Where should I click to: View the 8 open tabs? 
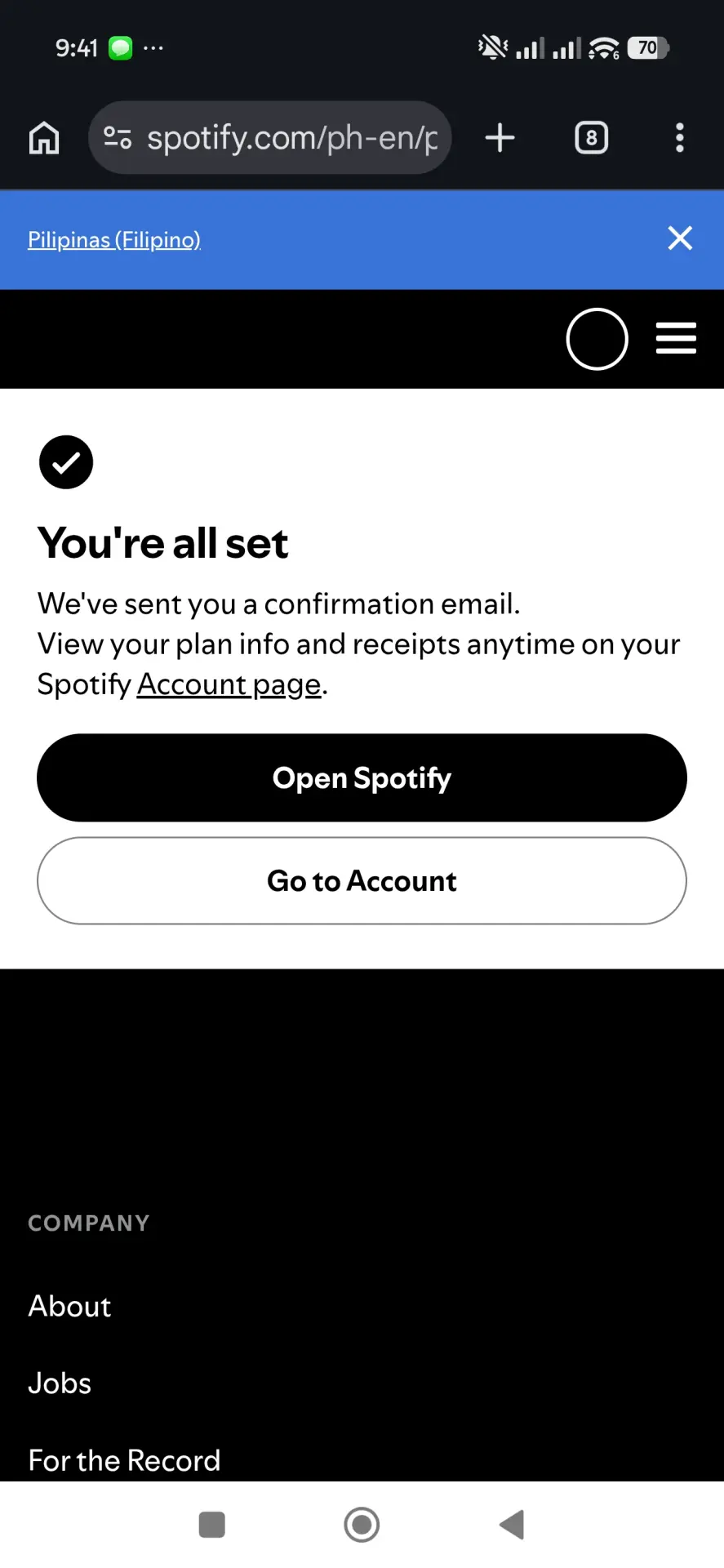click(592, 138)
